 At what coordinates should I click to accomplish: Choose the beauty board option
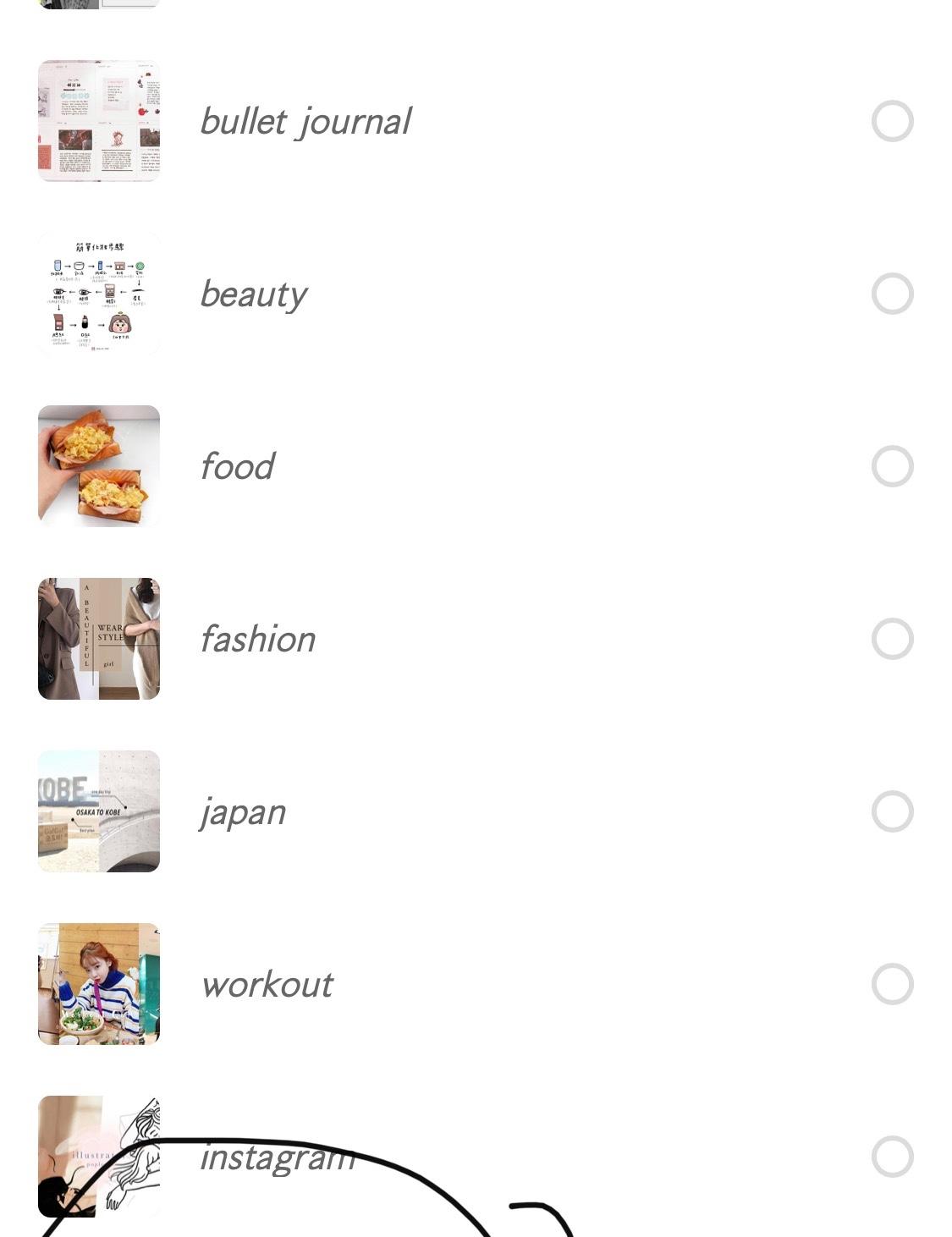pyautogui.click(x=892, y=294)
